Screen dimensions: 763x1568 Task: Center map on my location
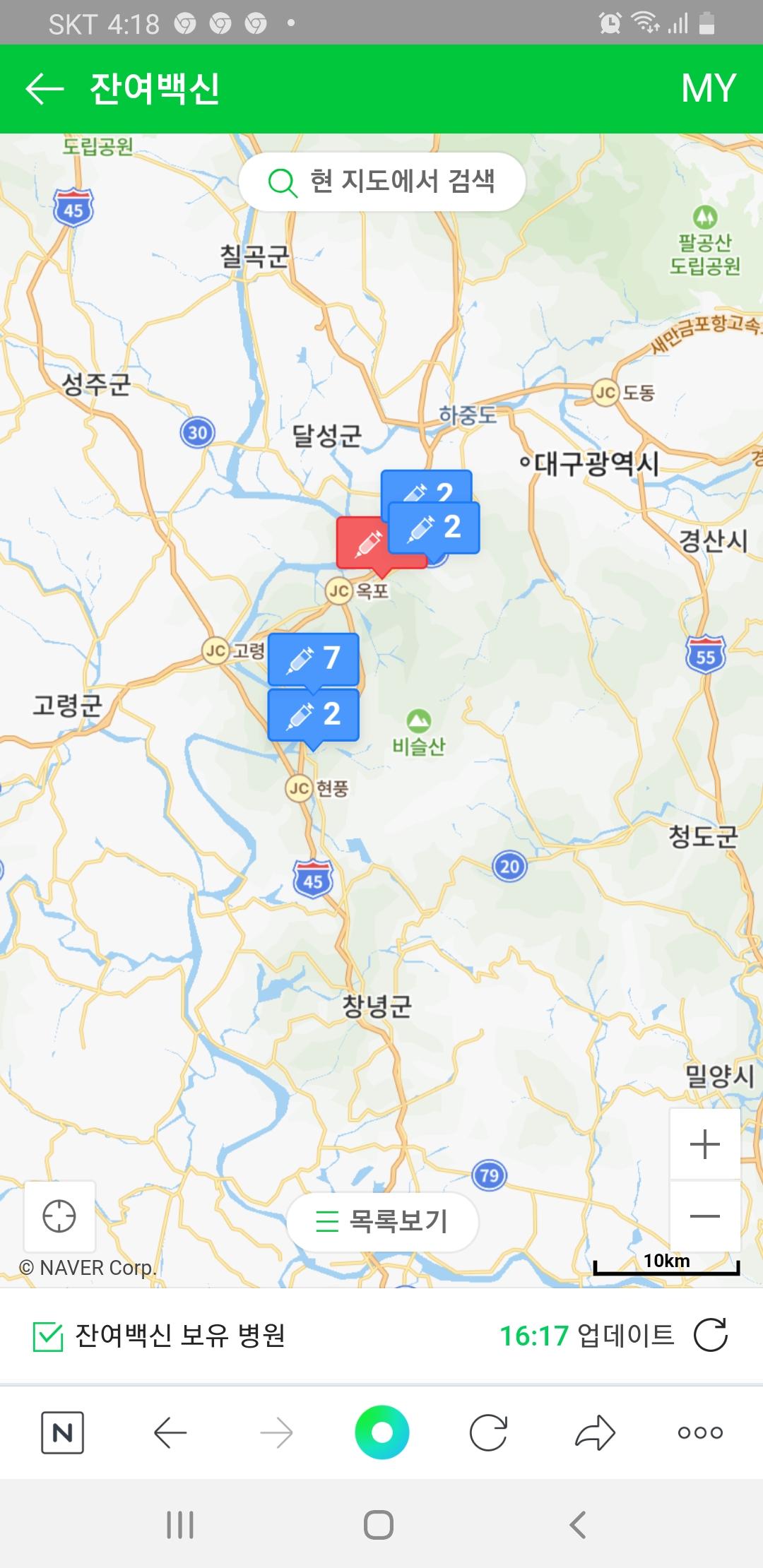pyautogui.click(x=59, y=1216)
